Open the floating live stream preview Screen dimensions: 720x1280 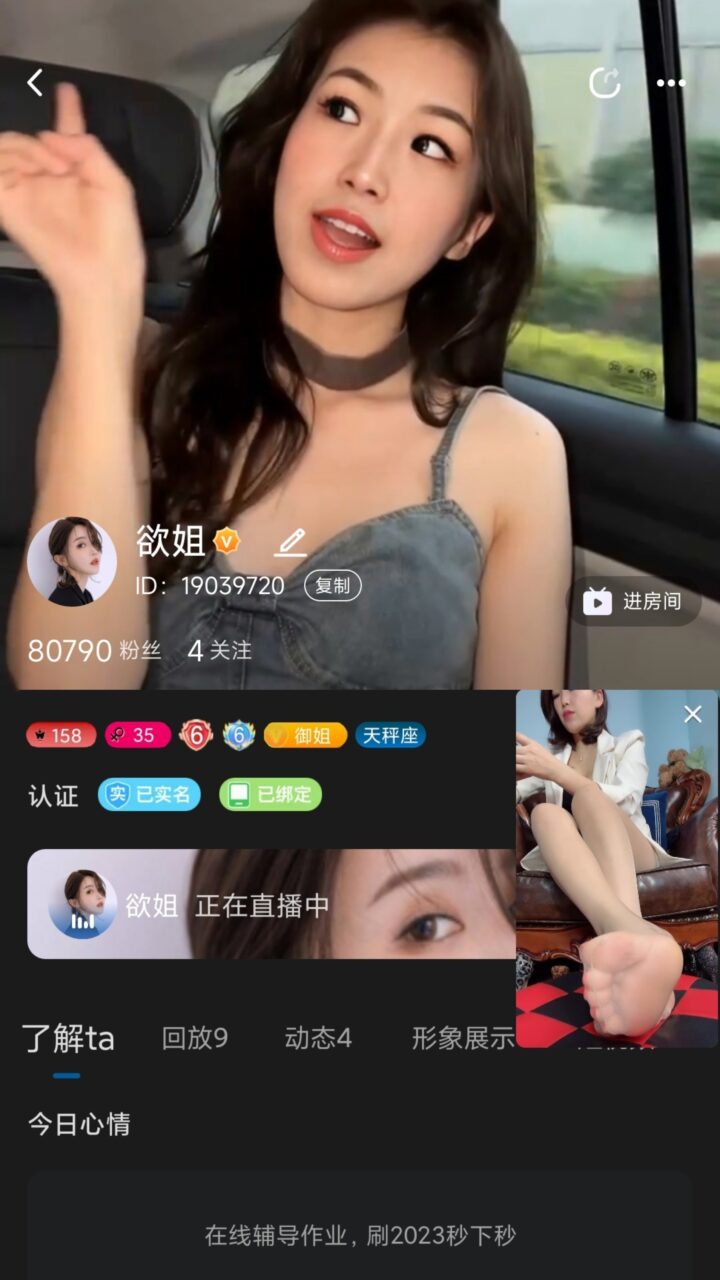[615, 880]
